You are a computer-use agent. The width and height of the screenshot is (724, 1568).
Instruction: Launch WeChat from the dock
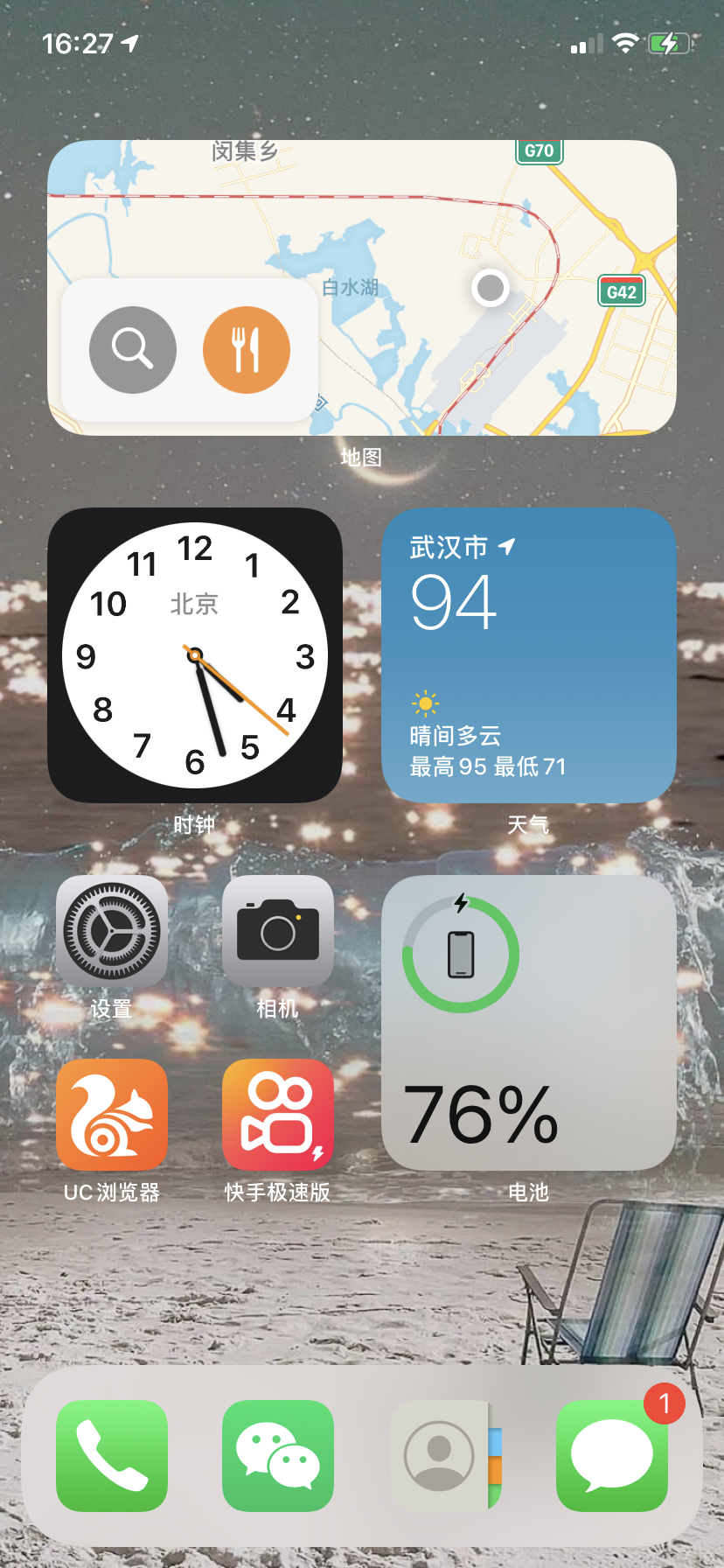[278, 1456]
